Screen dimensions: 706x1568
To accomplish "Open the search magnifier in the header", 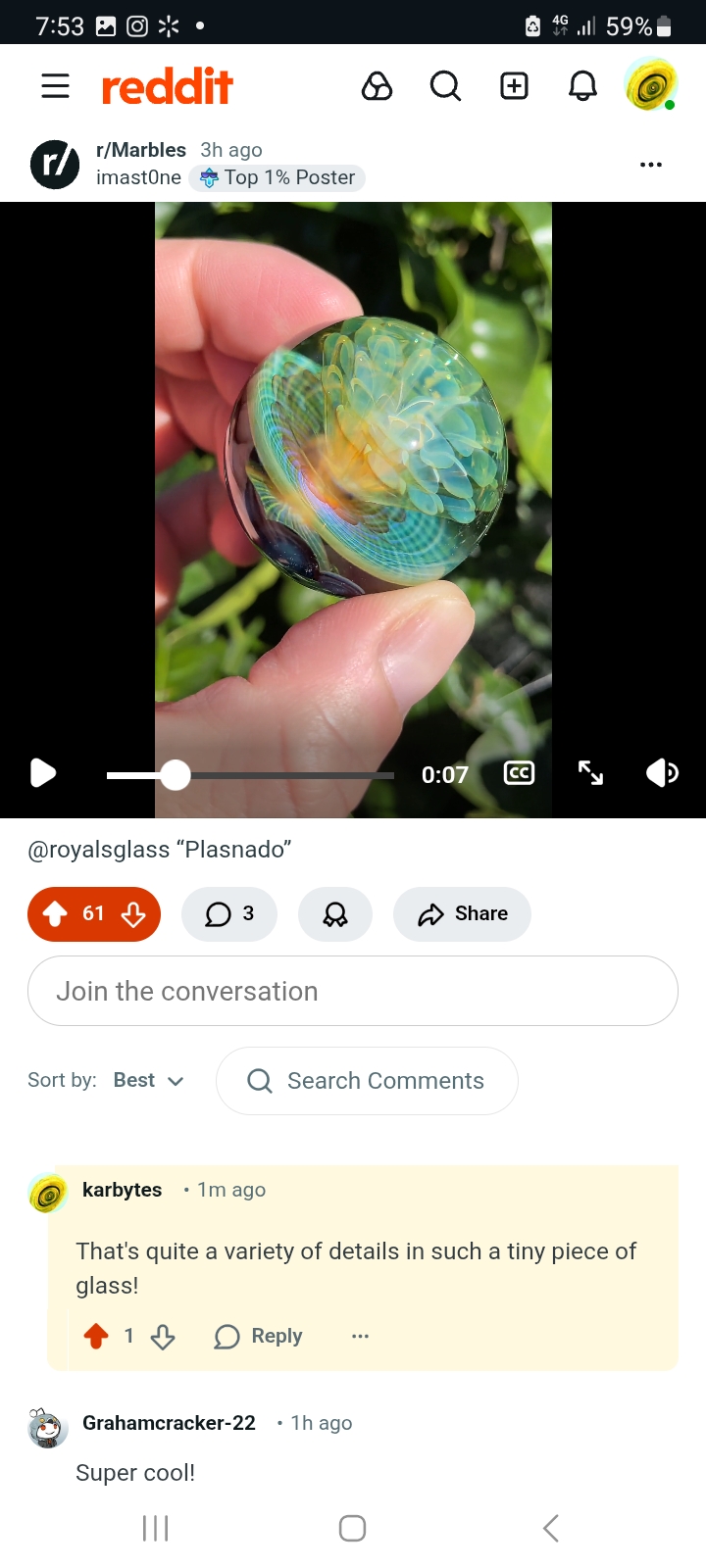I will click(x=445, y=86).
